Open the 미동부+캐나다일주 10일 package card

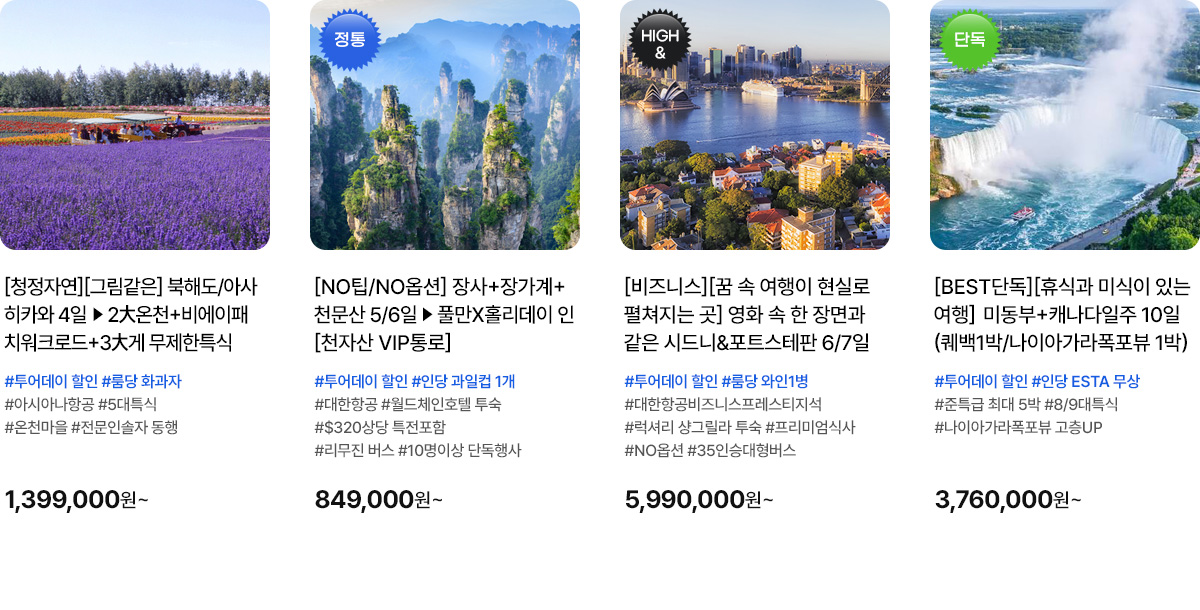[1064, 314]
